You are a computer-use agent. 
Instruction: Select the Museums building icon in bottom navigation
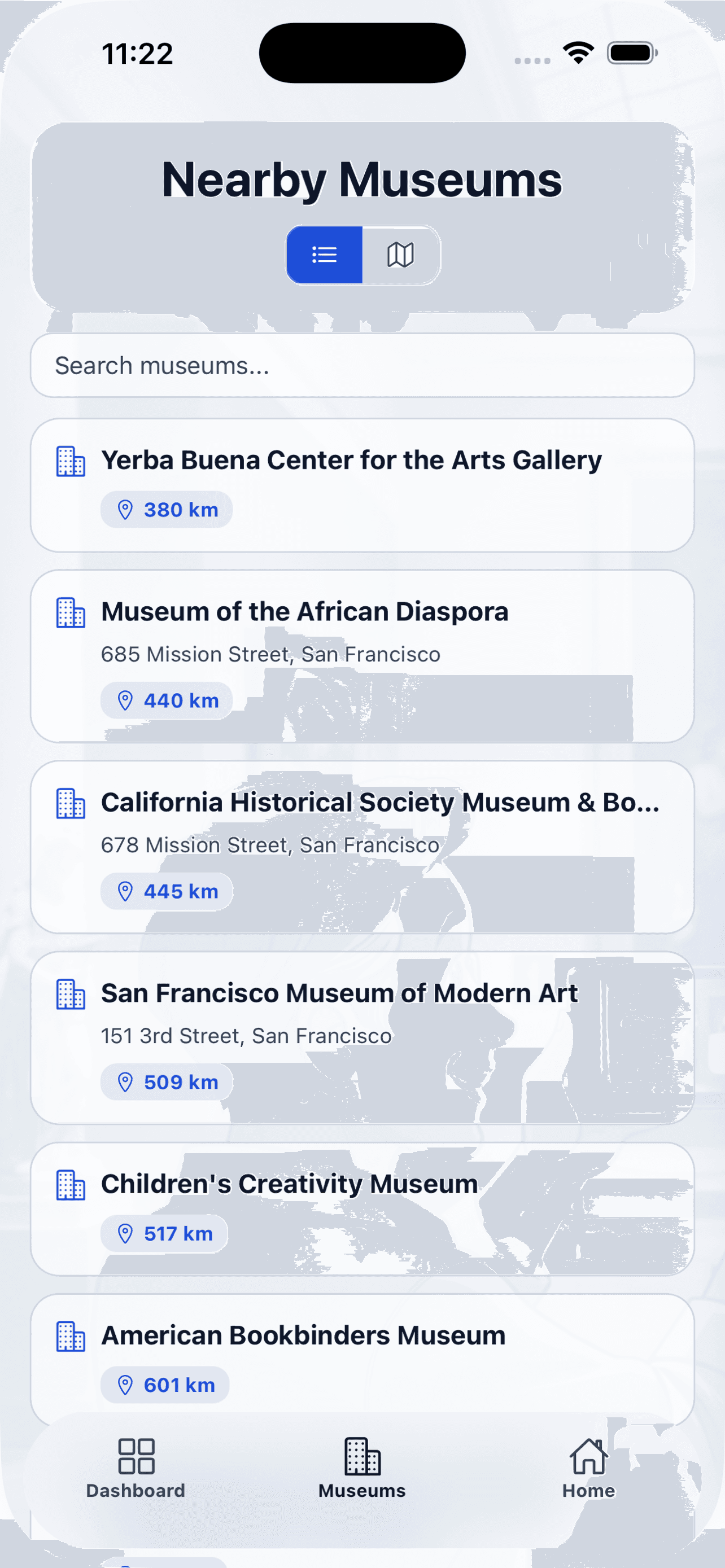[x=361, y=1458]
